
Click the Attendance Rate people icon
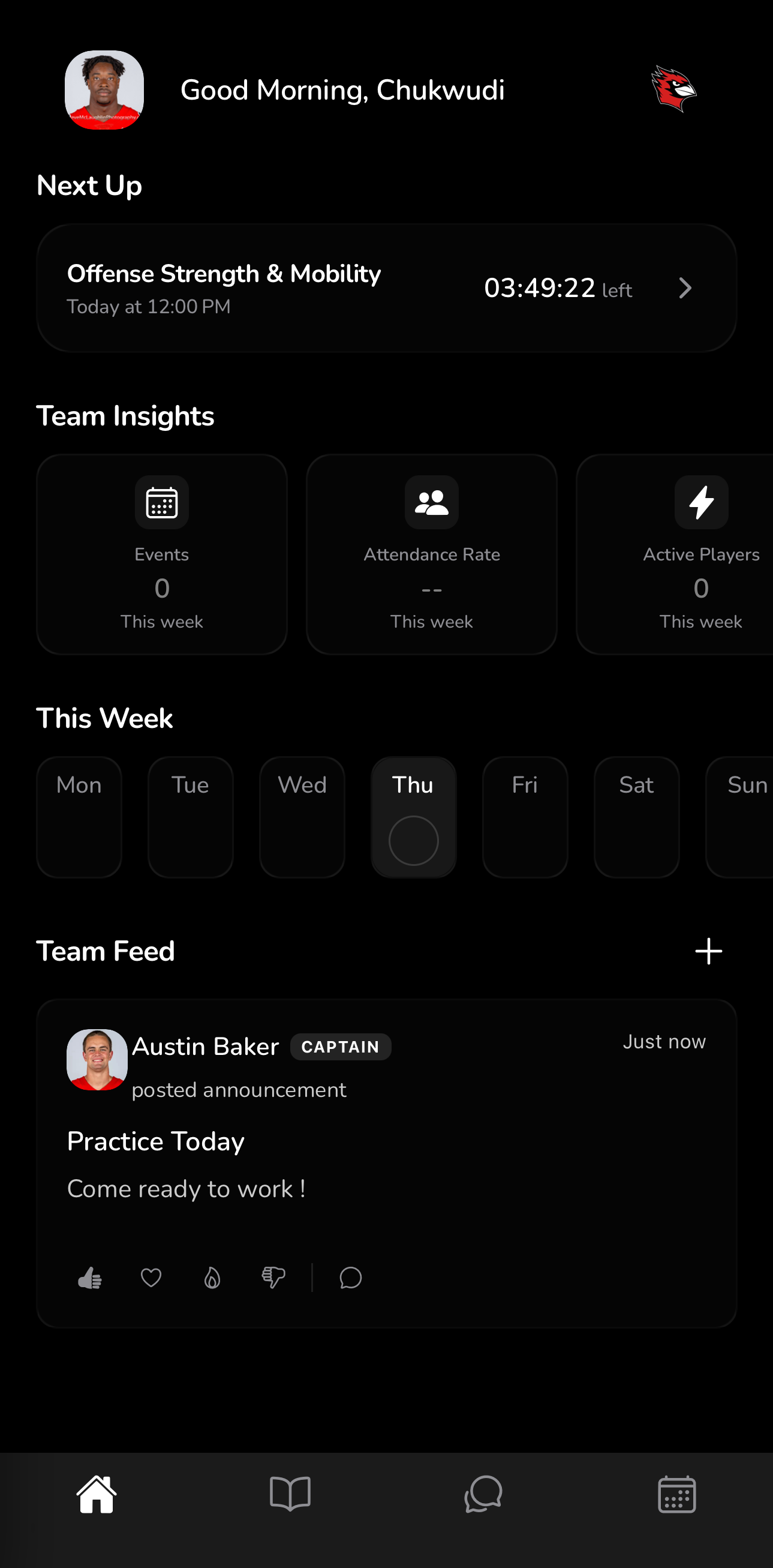click(x=432, y=502)
